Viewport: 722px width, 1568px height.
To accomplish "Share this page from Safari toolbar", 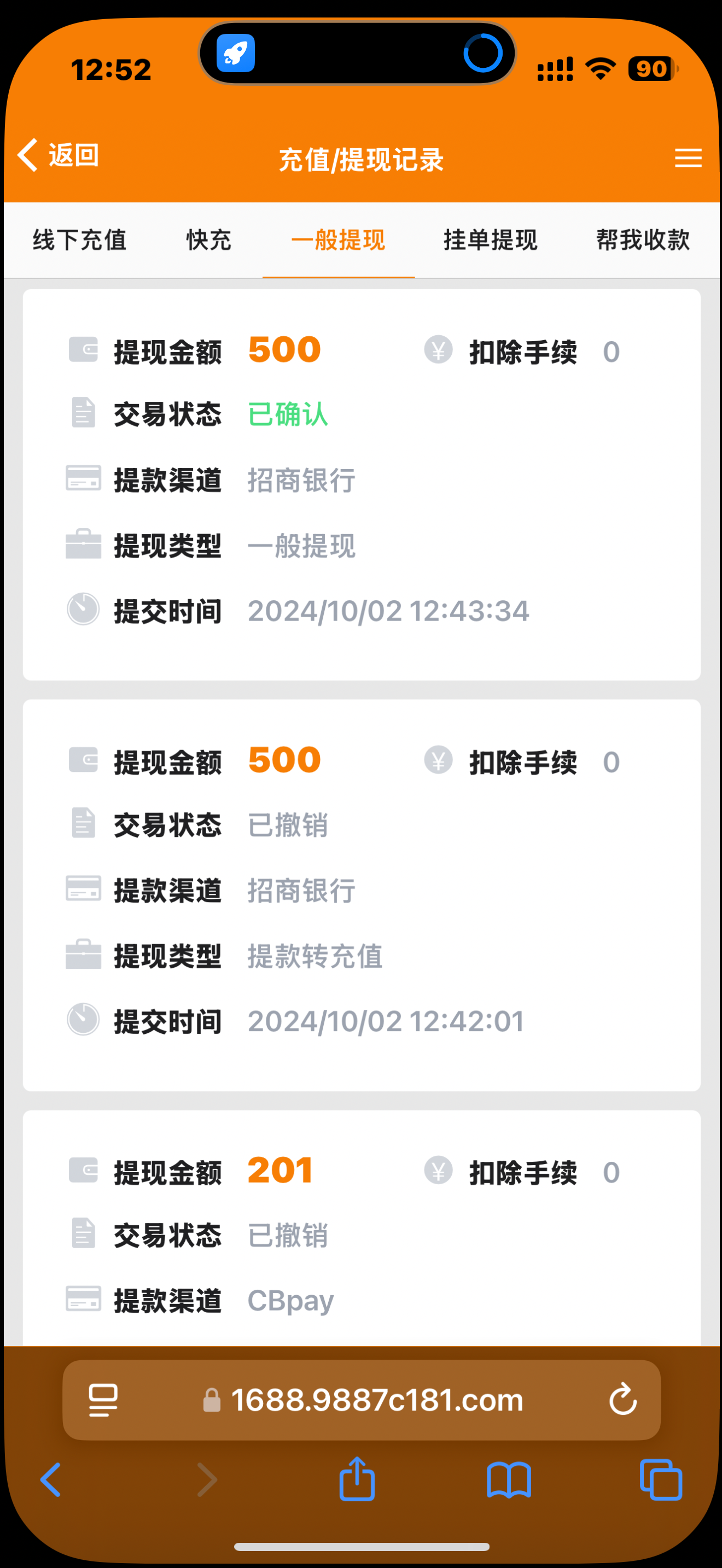I will [x=357, y=1480].
